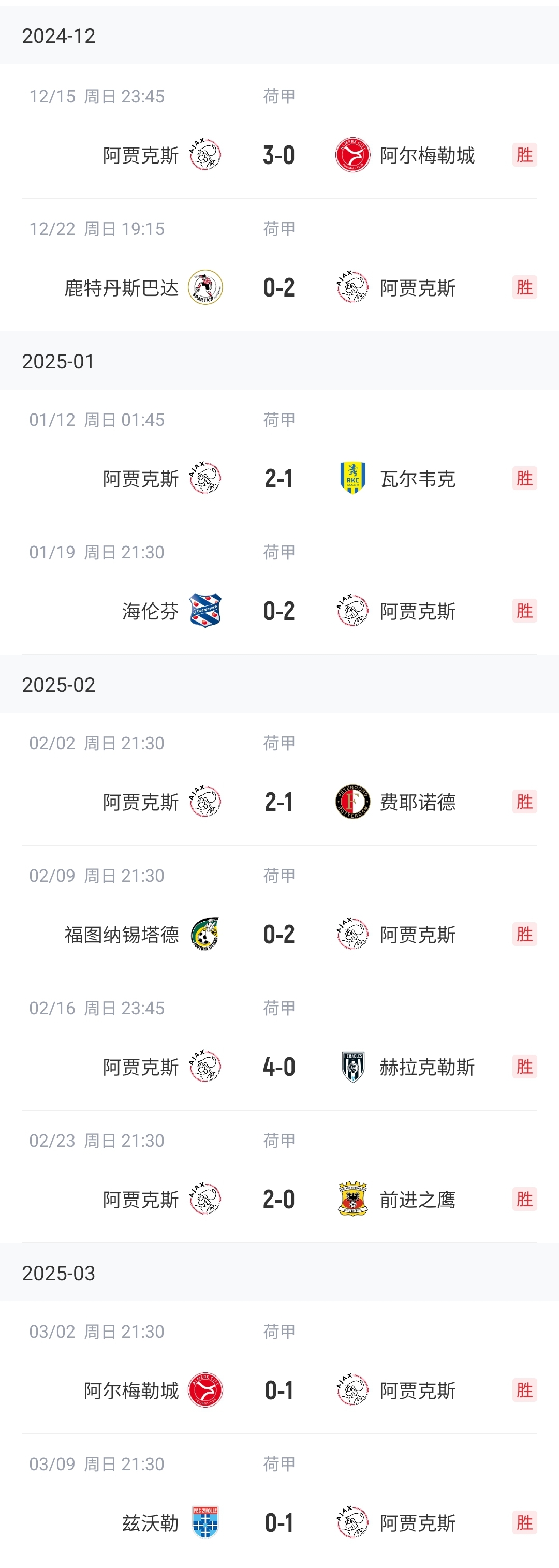The image size is (559, 1568).
Task: Open PEC Zwolle 0-1 Ajax match details
Action: (x=279, y=1522)
